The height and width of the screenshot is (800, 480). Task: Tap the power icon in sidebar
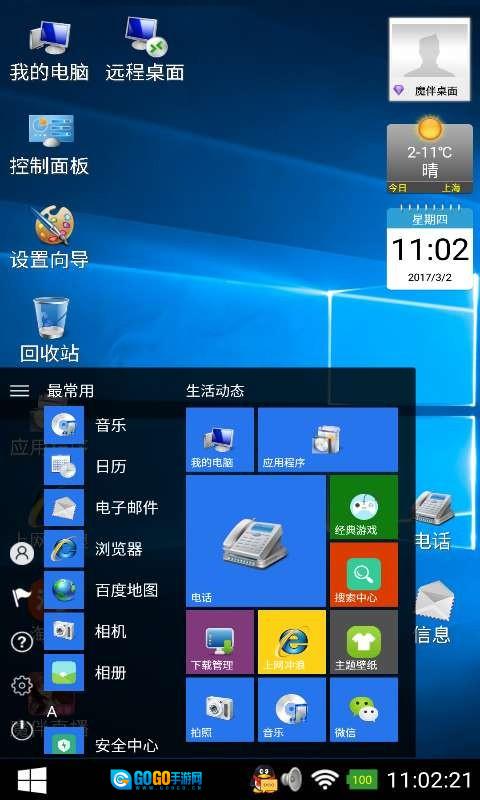(x=21, y=731)
